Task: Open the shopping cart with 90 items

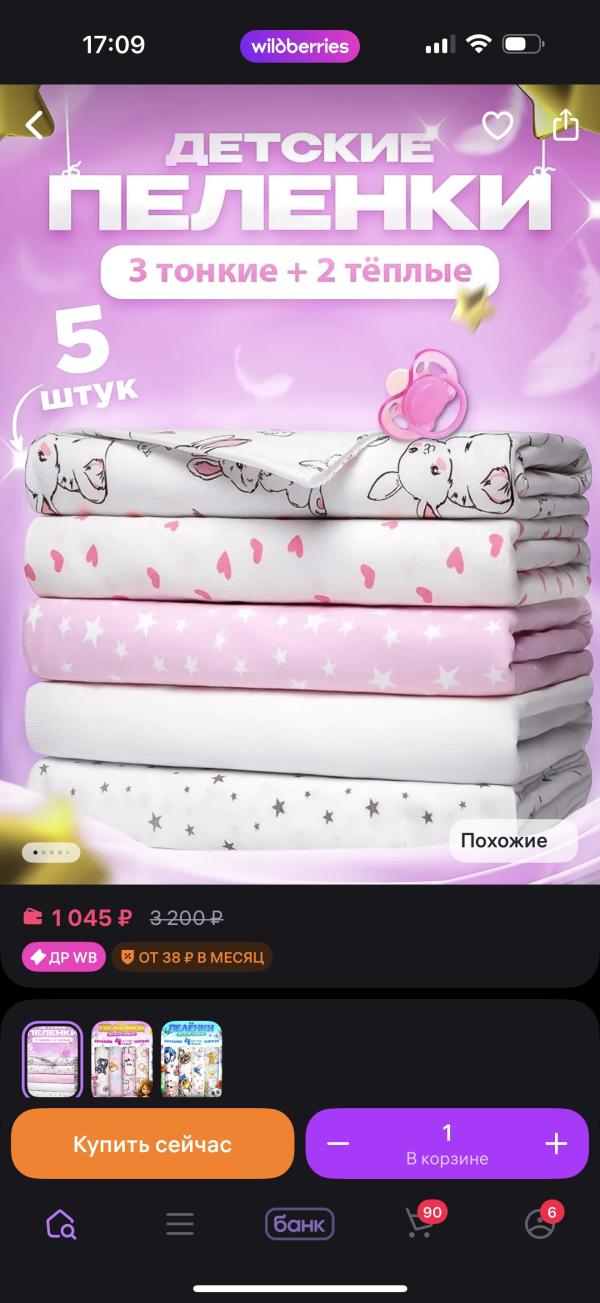Action: [420, 1223]
